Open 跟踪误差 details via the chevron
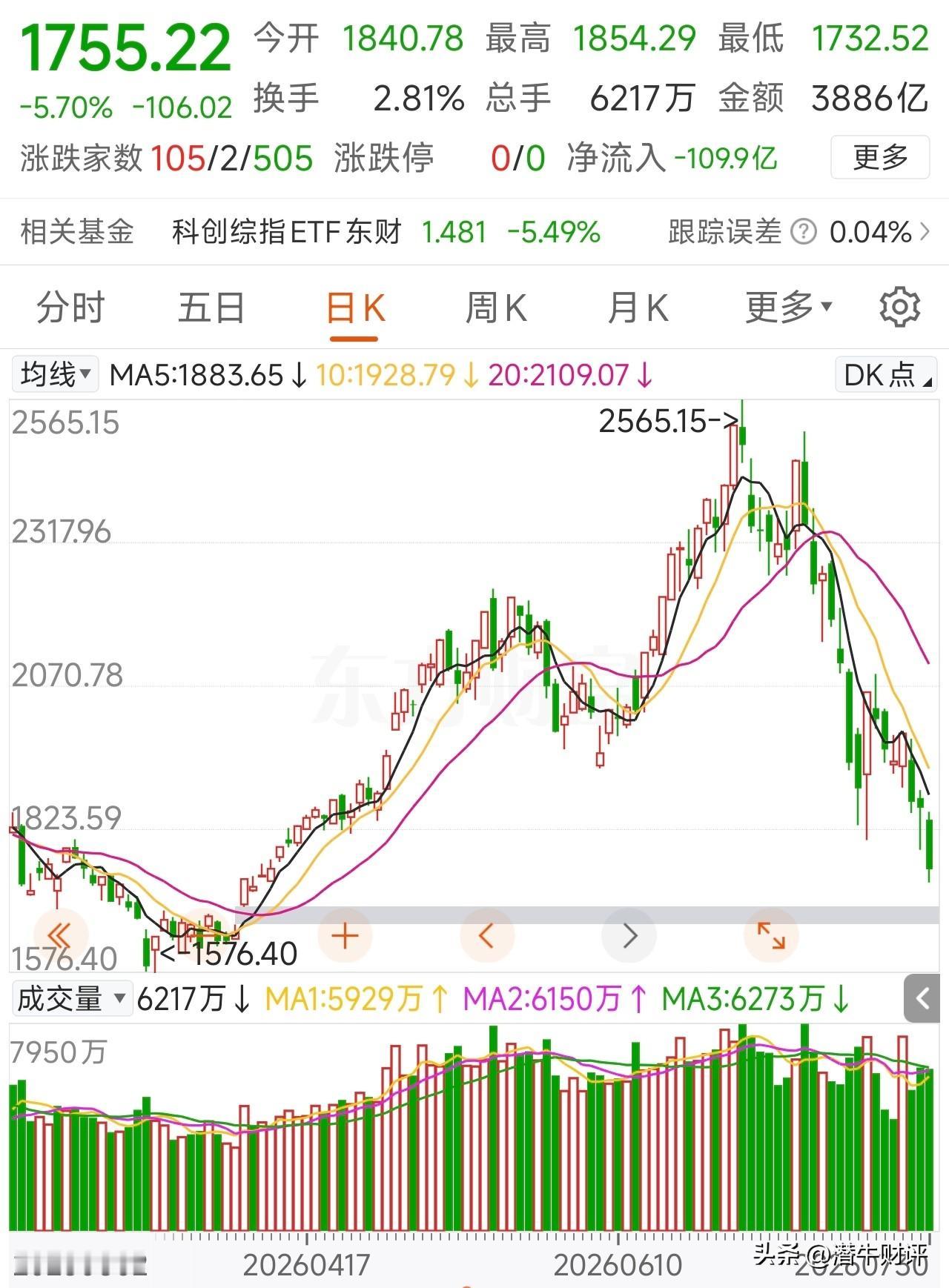The image size is (949, 1288). pyautogui.click(x=925, y=232)
